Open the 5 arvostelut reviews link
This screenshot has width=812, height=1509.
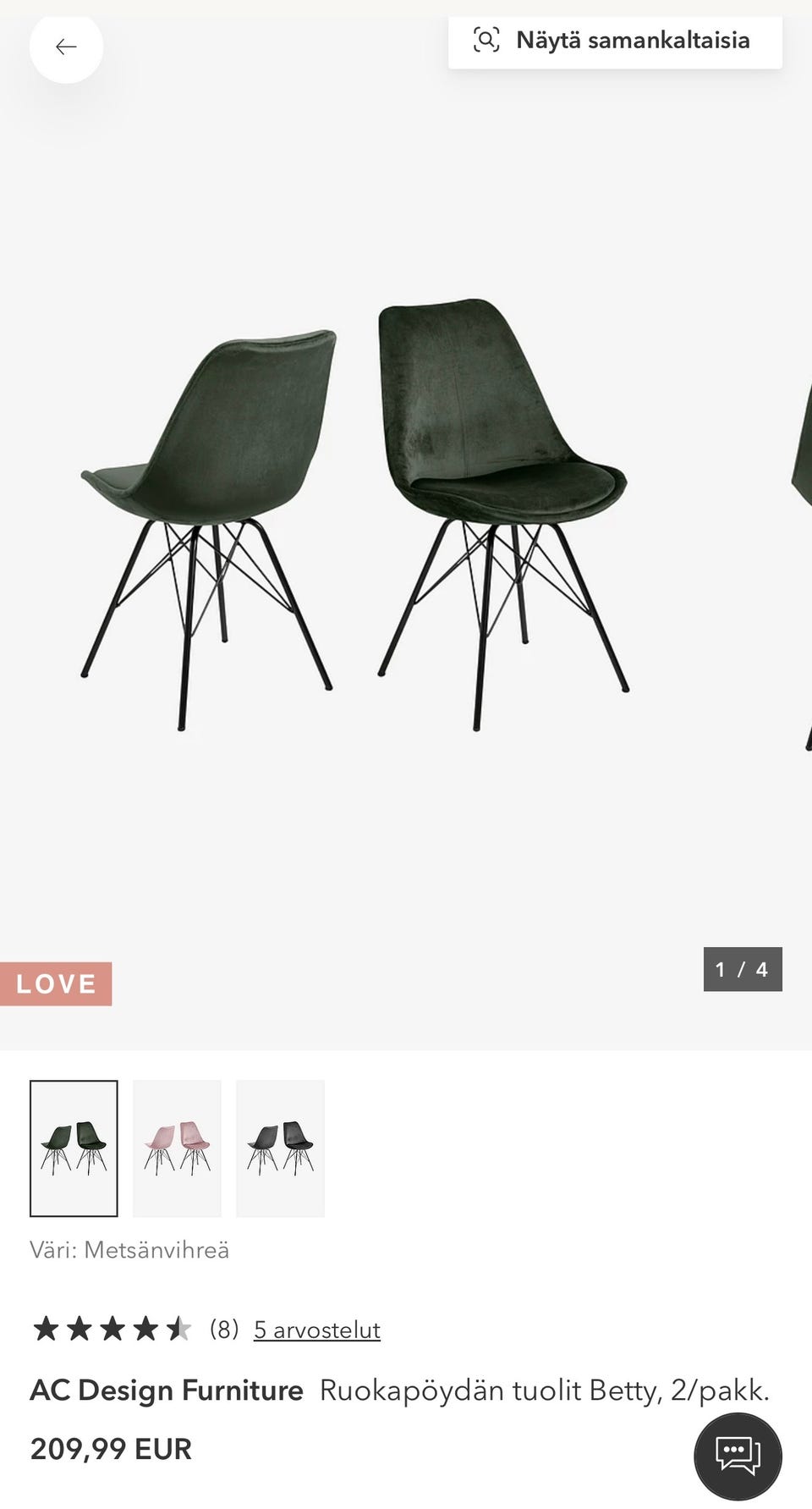point(316,1330)
